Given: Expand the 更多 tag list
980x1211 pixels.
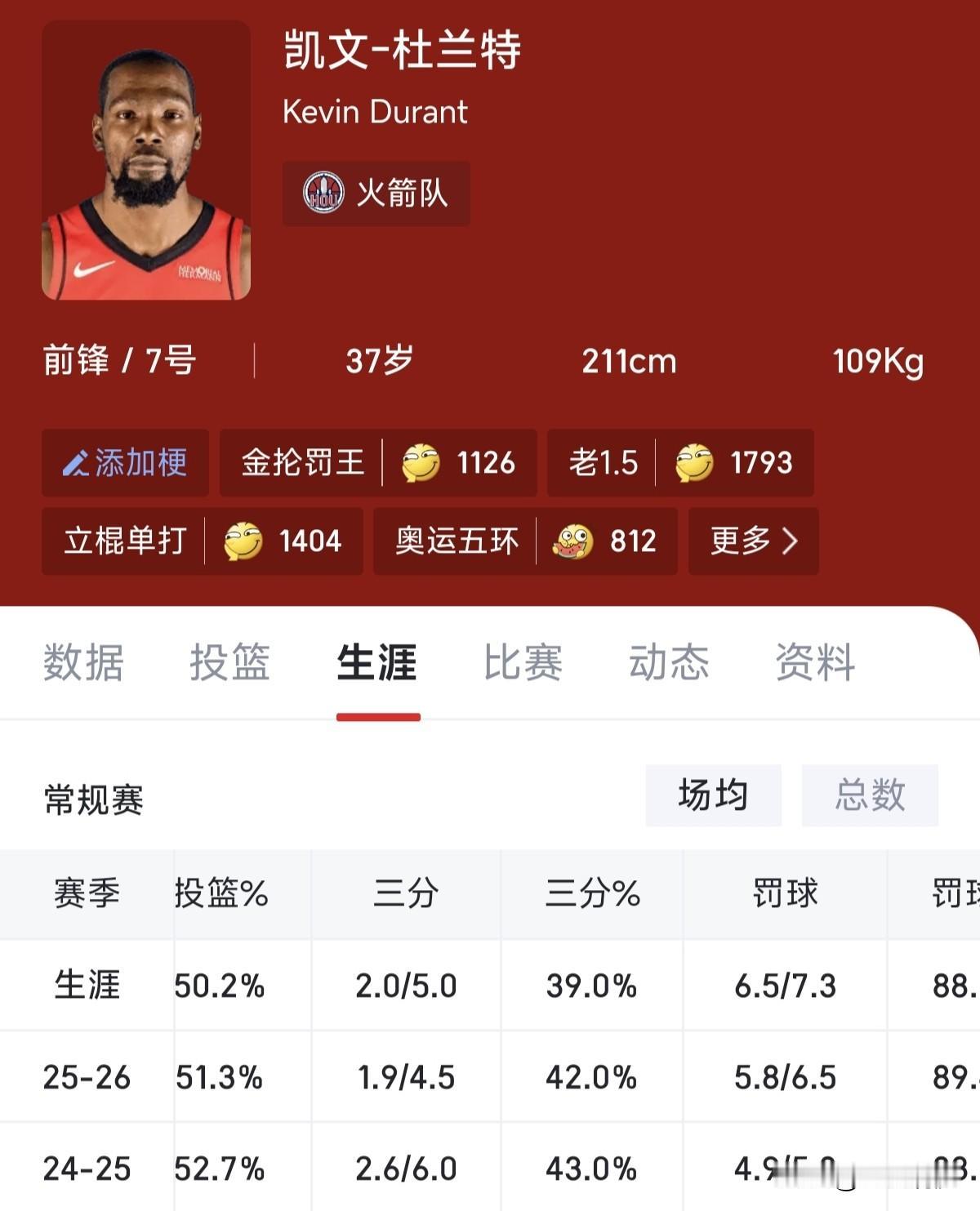Looking at the screenshot, I should (x=752, y=541).
